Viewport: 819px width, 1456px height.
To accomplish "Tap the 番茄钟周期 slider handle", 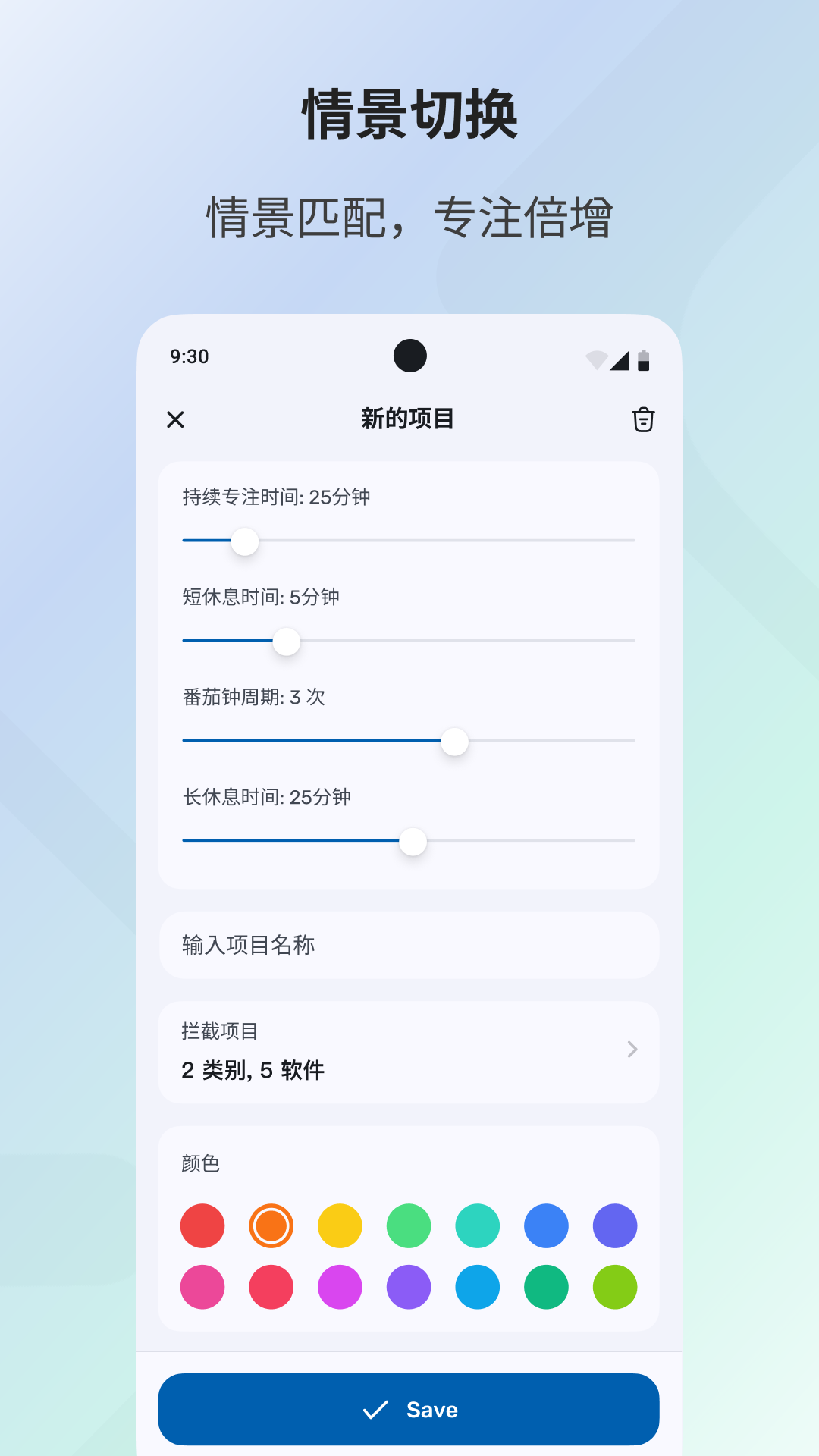I will click(x=455, y=742).
